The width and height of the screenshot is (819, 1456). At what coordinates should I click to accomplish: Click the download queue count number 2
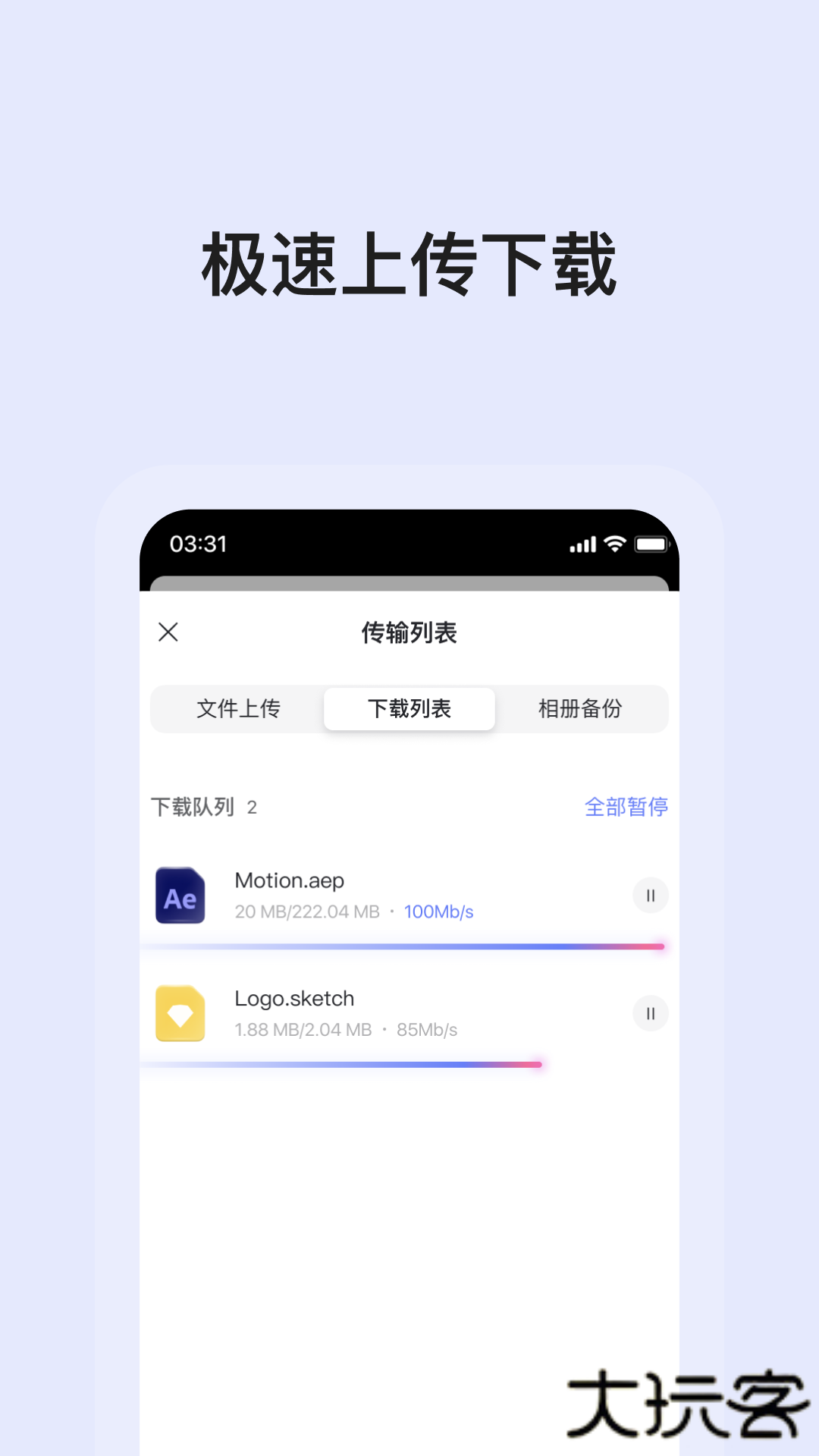(253, 808)
